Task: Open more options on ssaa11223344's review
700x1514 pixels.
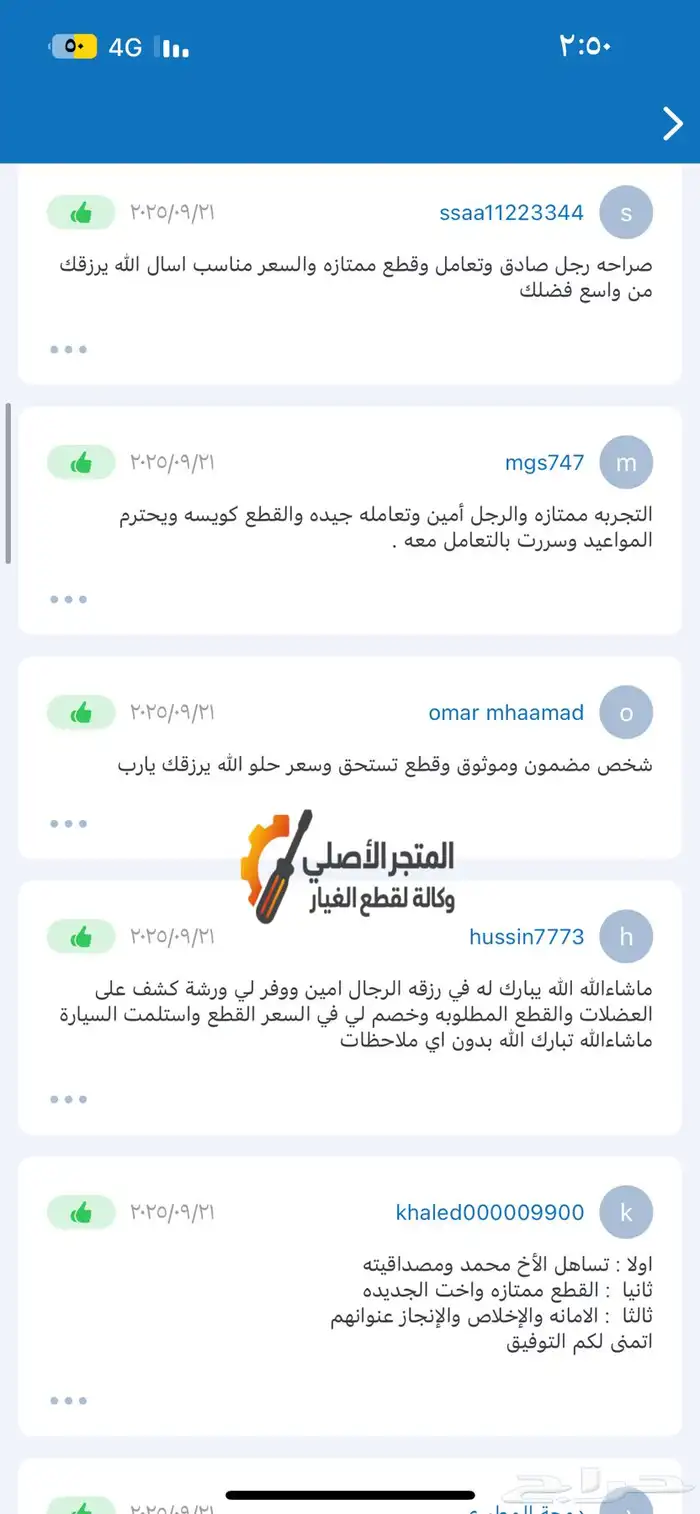Action: tap(68, 350)
